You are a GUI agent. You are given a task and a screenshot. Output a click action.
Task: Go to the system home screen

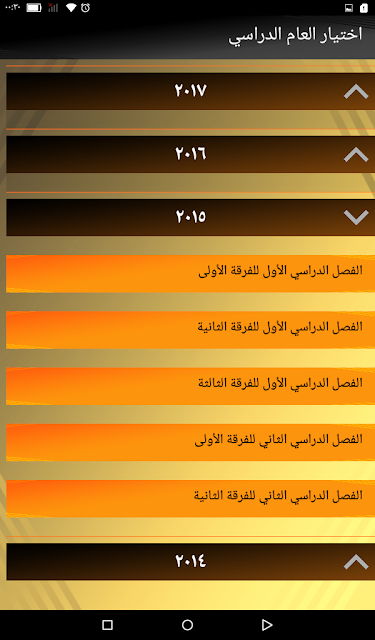(x=187, y=625)
